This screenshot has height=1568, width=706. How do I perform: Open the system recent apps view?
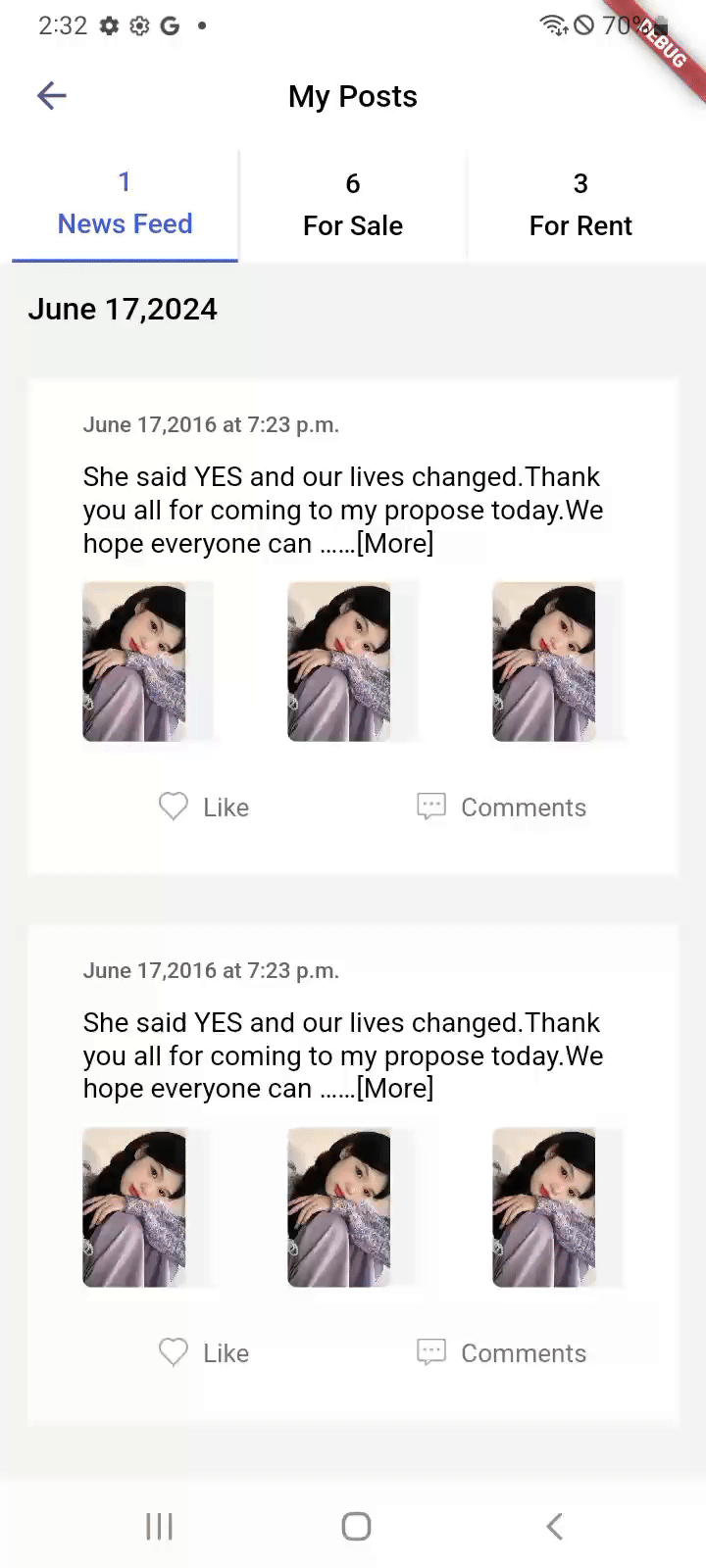click(159, 1526)
